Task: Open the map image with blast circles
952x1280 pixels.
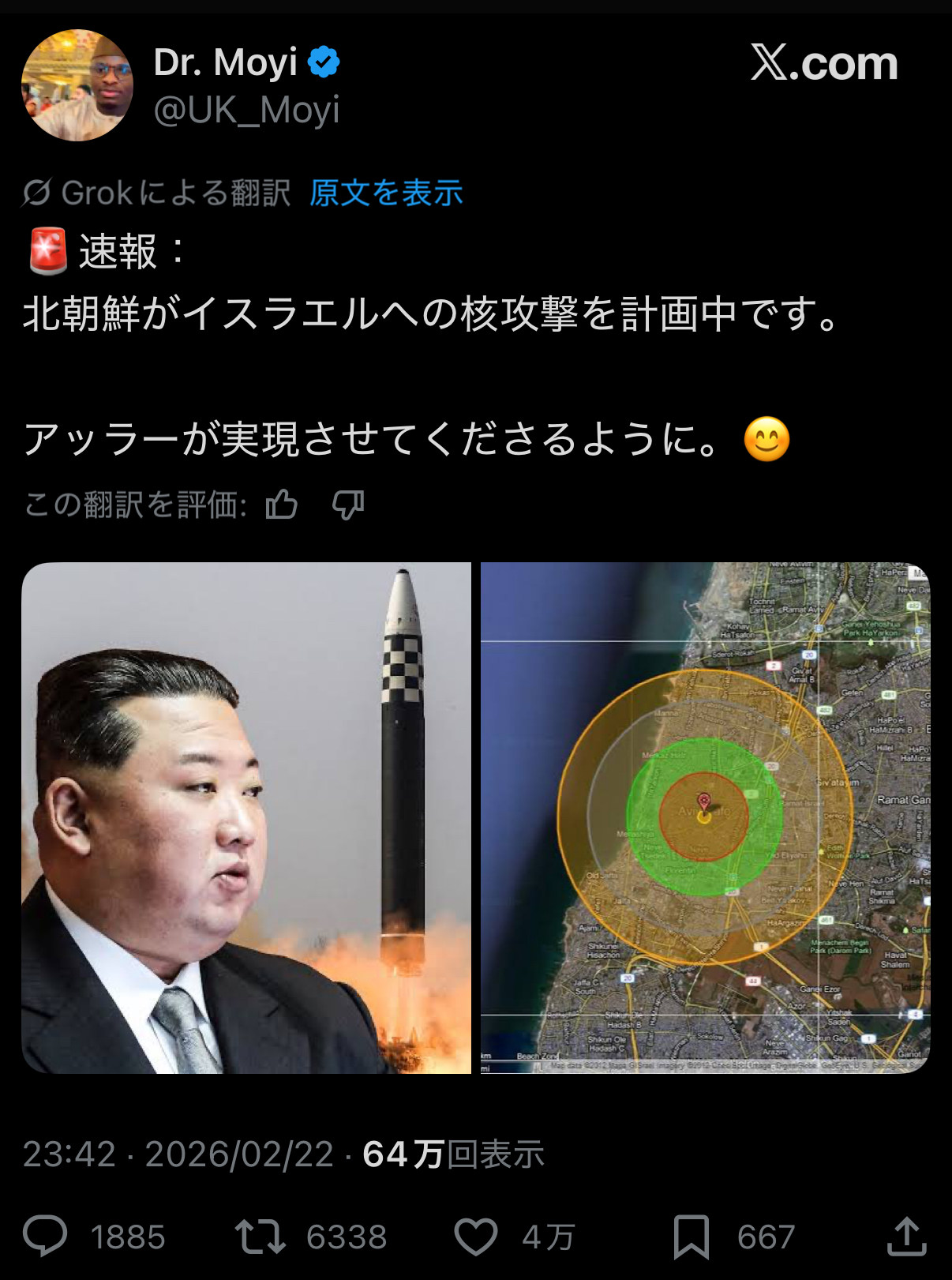Action: pos(705,817)
